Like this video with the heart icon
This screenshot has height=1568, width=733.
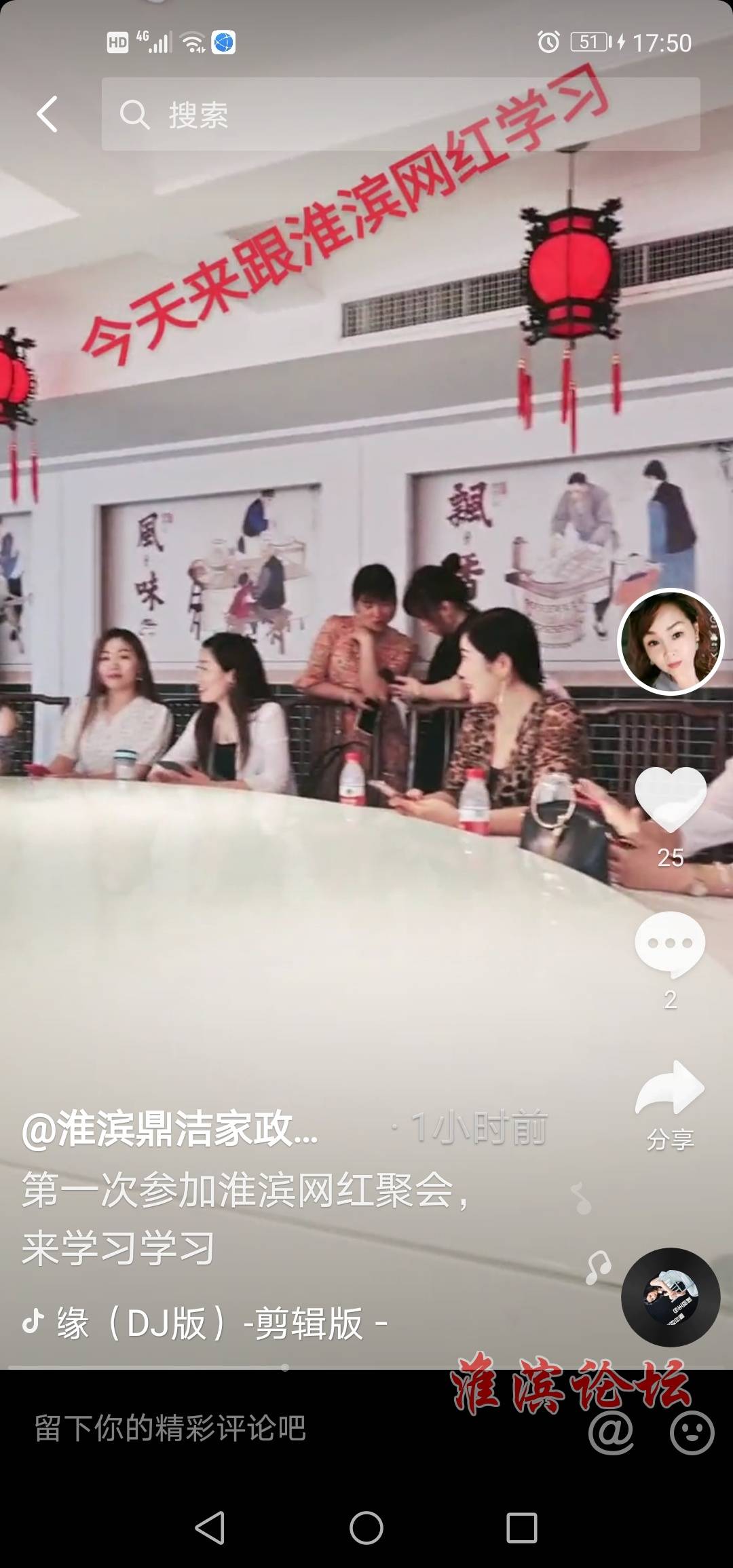(x=670, y=800)
